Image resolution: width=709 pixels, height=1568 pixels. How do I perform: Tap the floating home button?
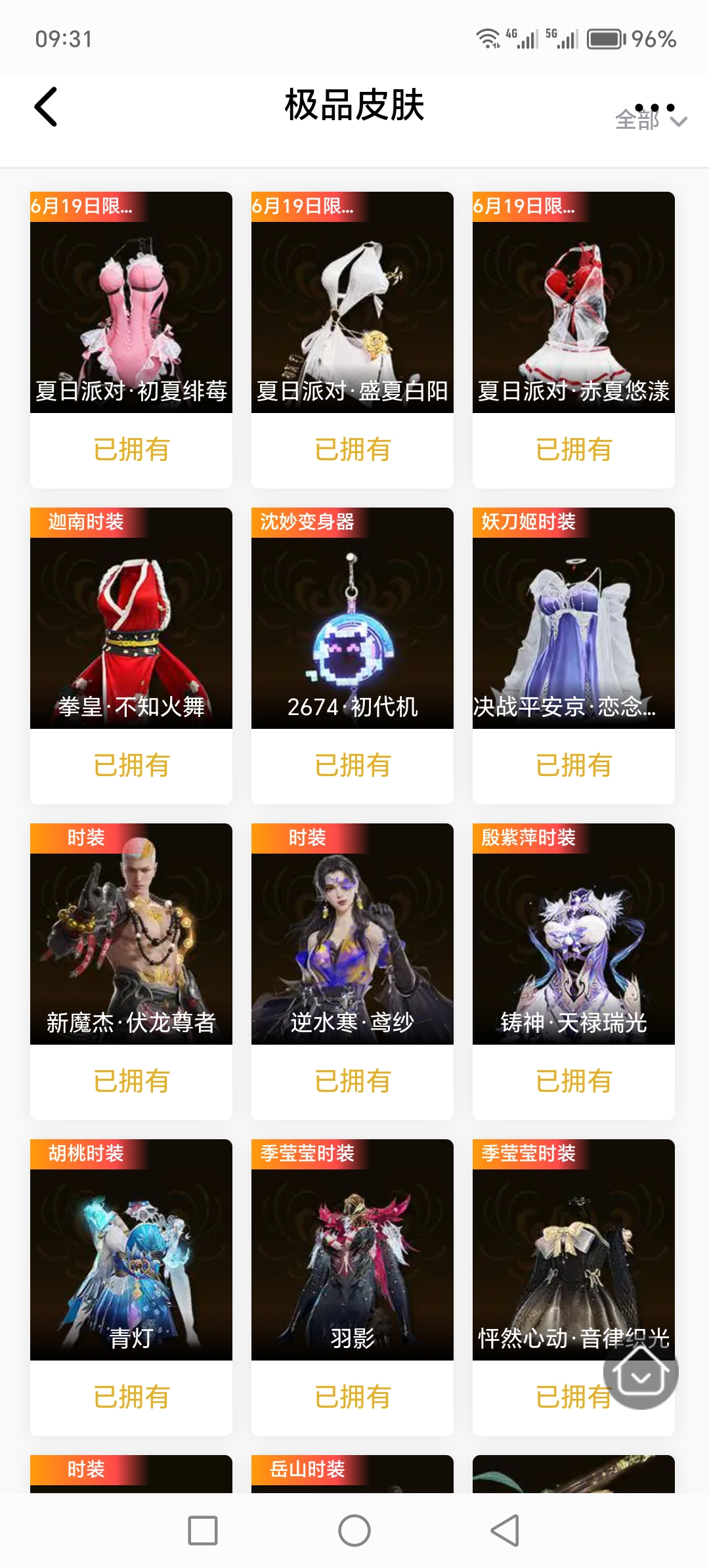641,1372
